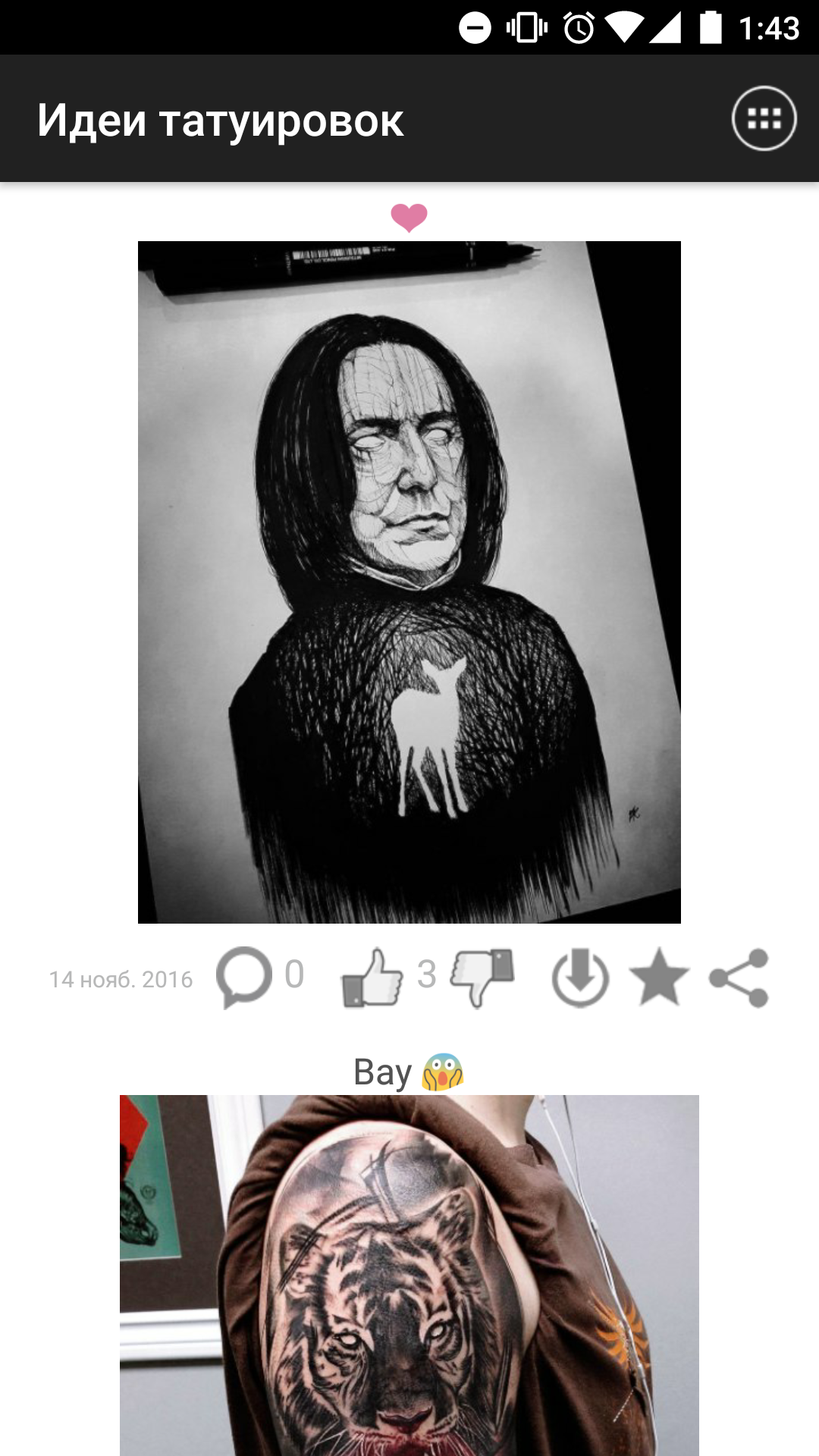Add the post to favorites with the star
The image size is (819, 1456).
coord(659,977)
